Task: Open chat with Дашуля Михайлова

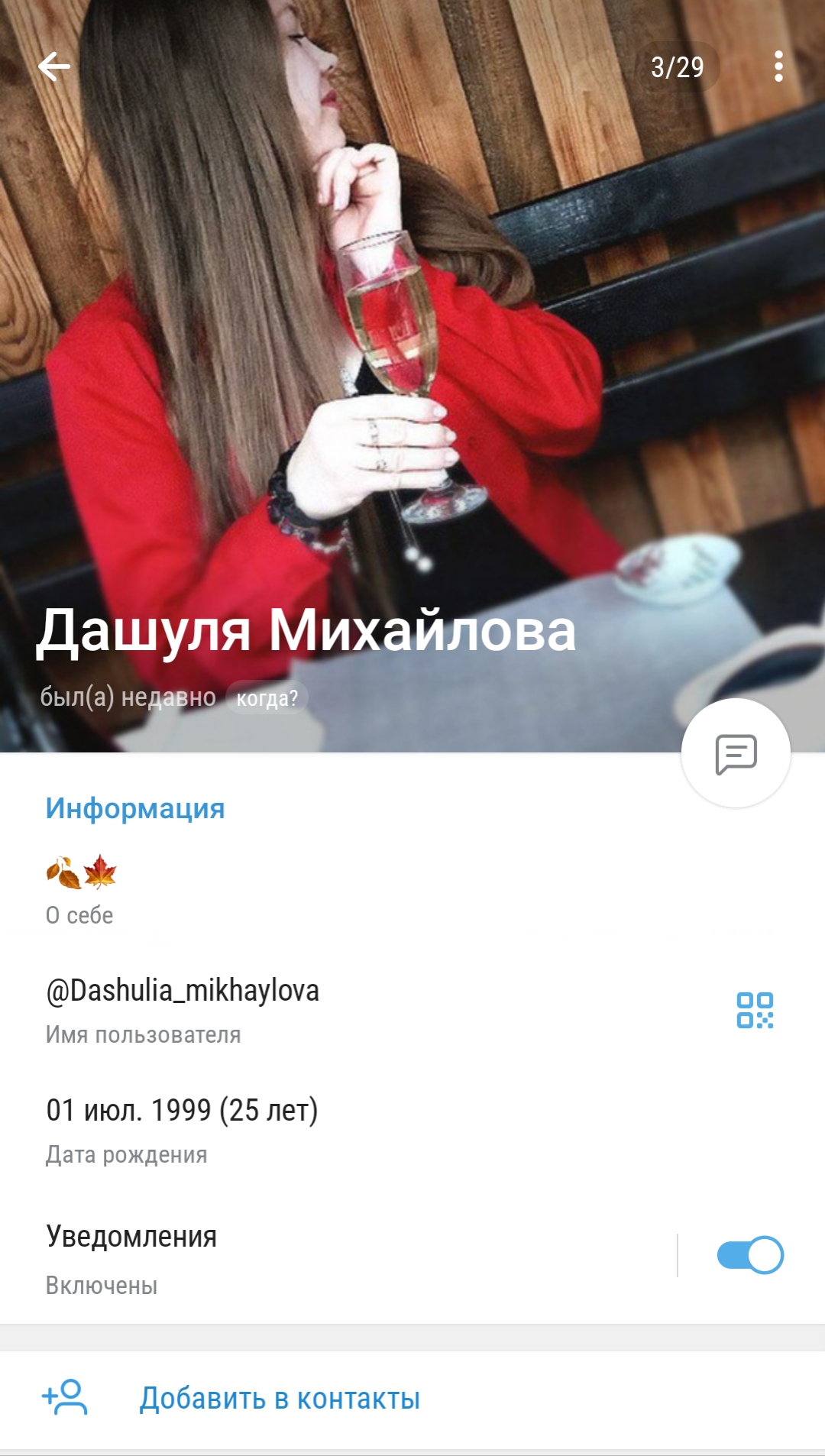Action: [736, 753]
